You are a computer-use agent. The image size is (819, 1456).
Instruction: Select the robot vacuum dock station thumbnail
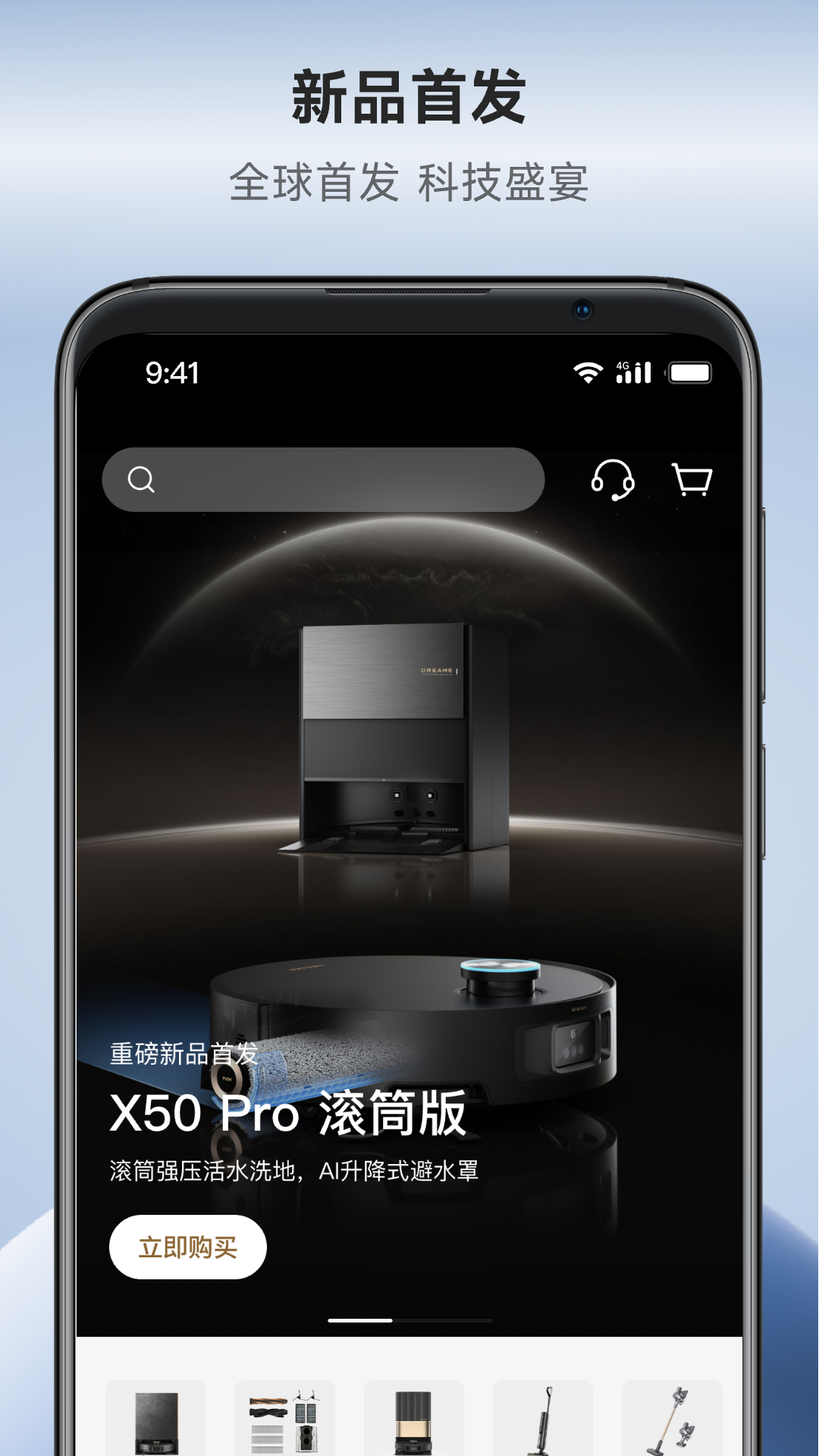click(x=155, y=1417)
